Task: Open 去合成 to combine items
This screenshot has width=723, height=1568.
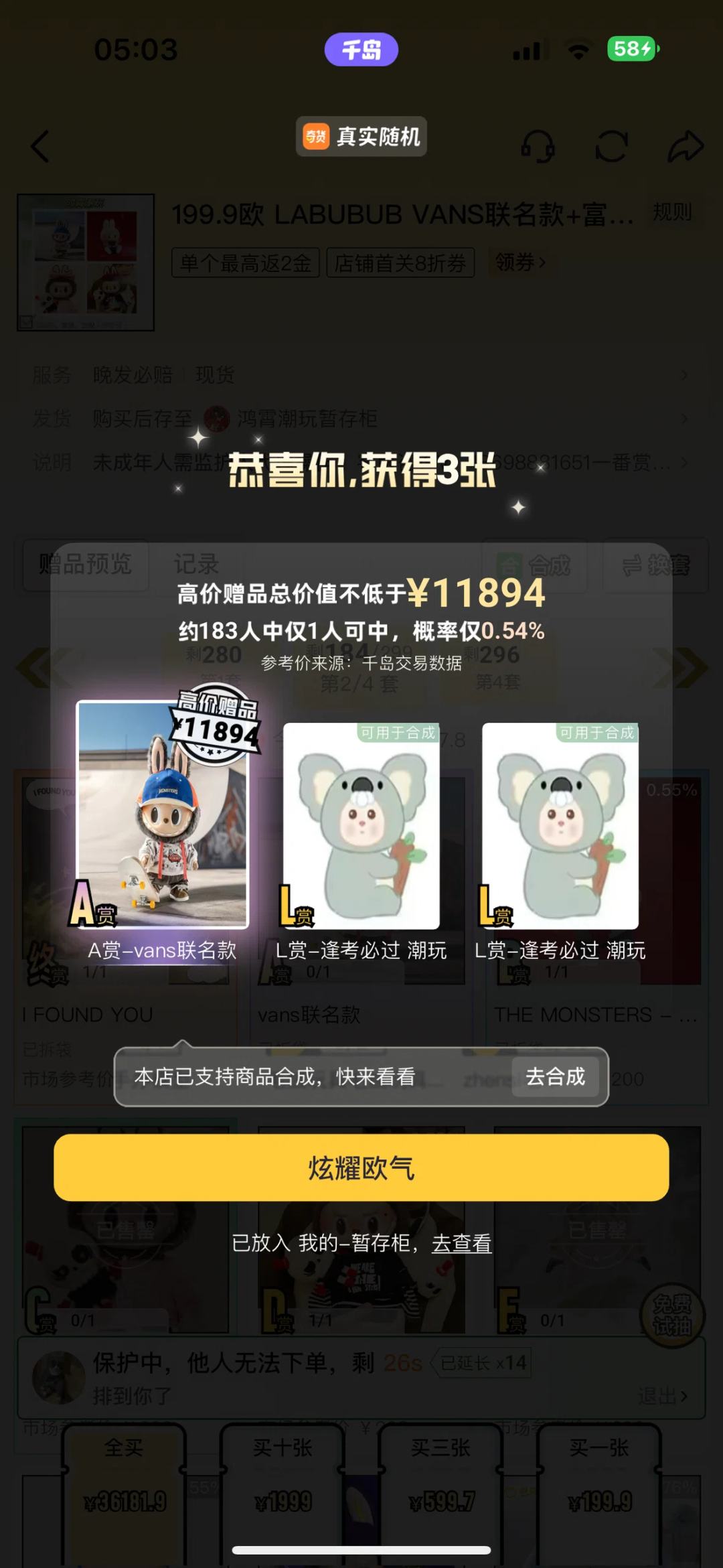Action: point(555,1076)
